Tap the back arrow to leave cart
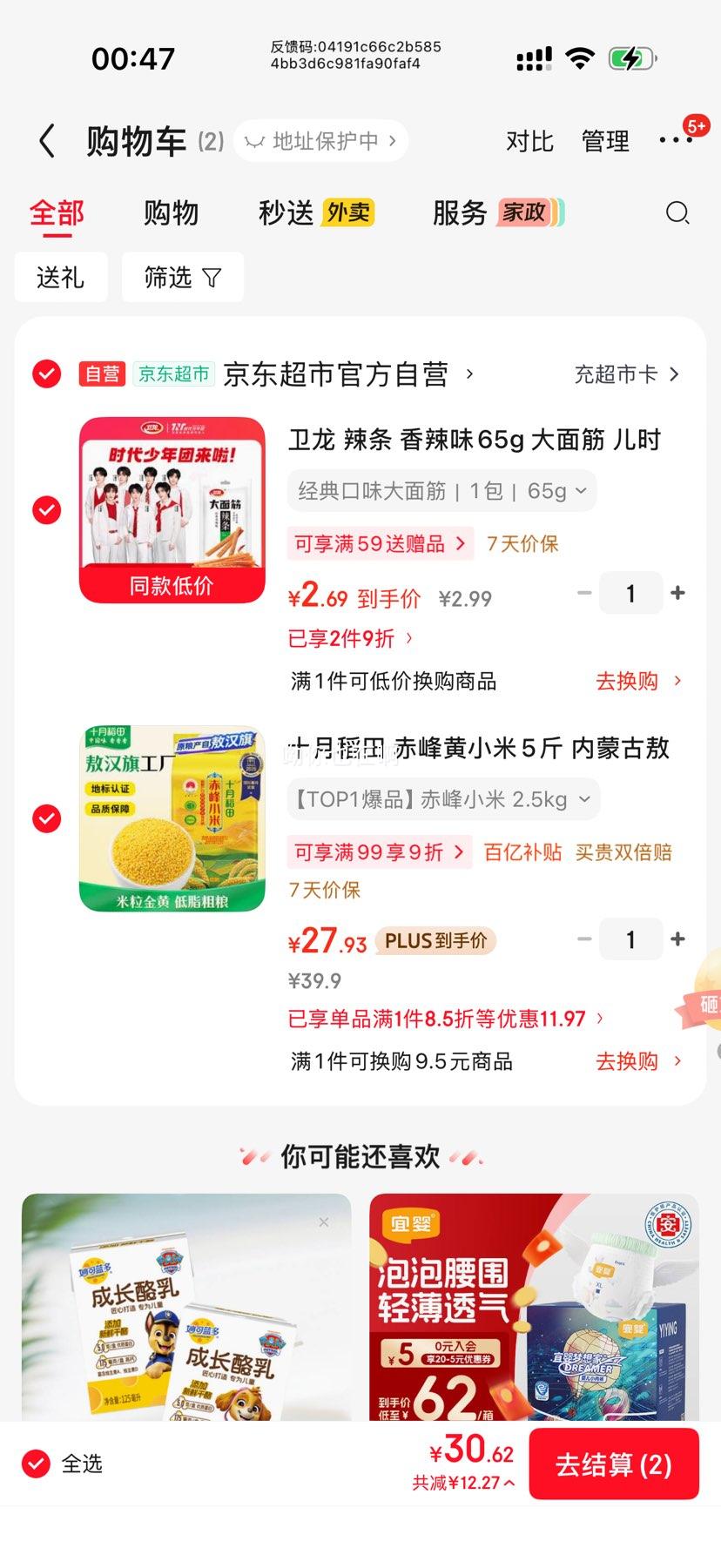The width and height of the screenshot is (721, 1568). 45,140
